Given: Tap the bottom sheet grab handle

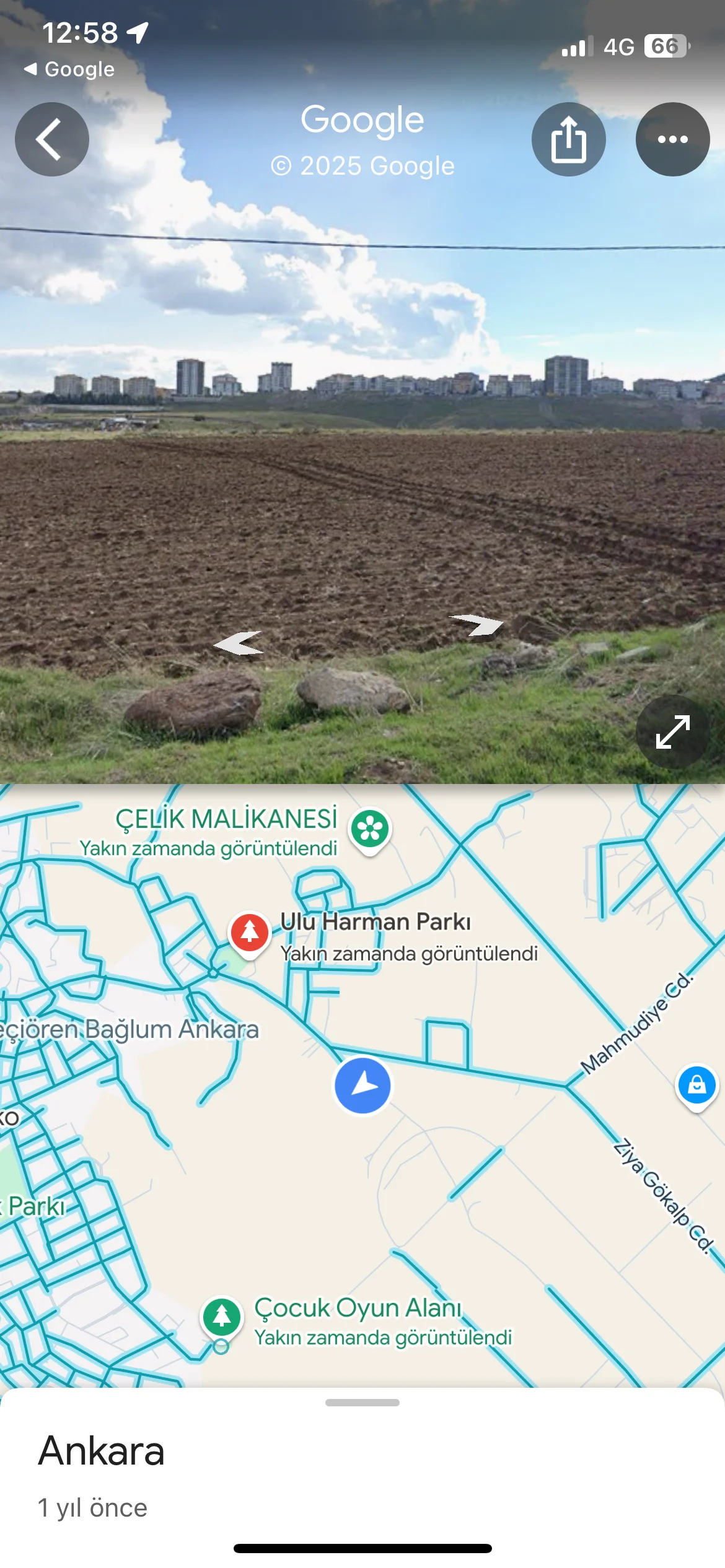Looking at the screenshot, I should [362, 1403].
